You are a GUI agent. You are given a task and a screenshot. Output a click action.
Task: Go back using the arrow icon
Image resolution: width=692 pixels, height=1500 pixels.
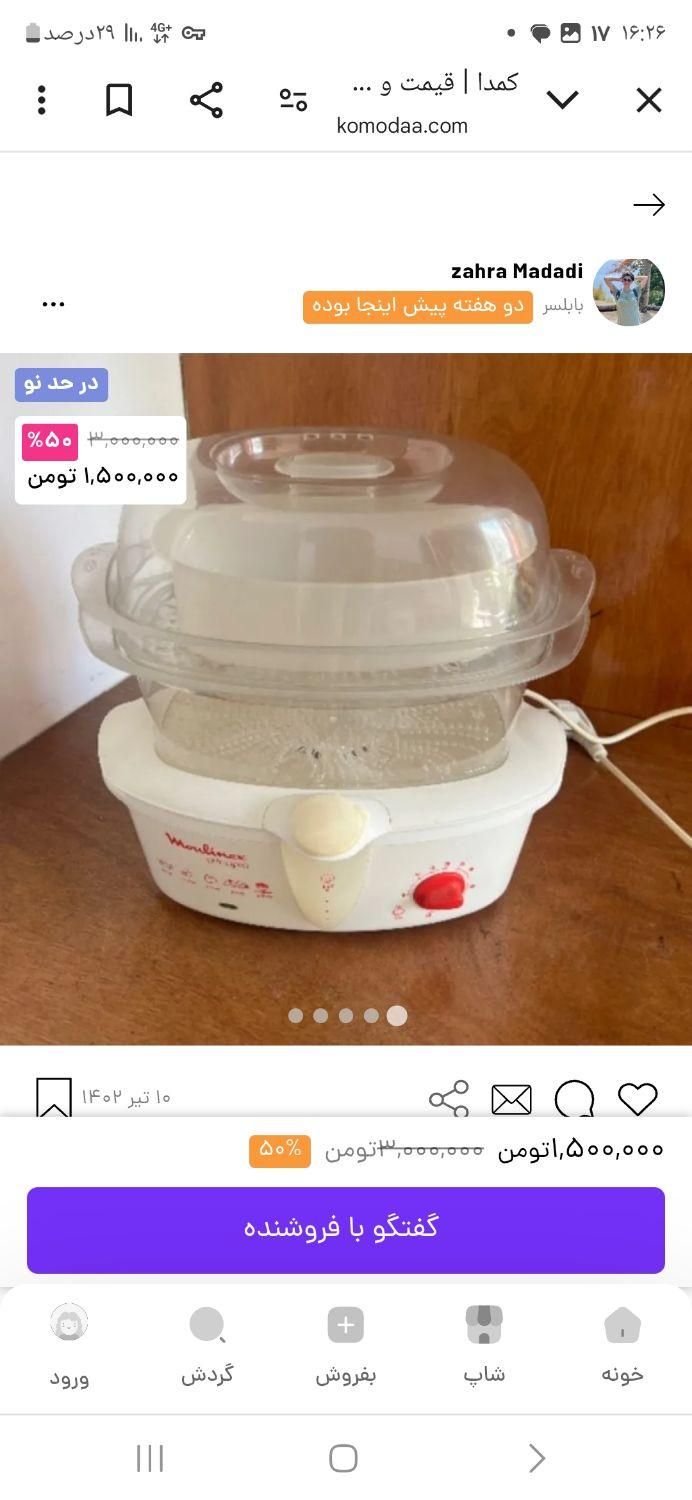click(x=649, y=205)
